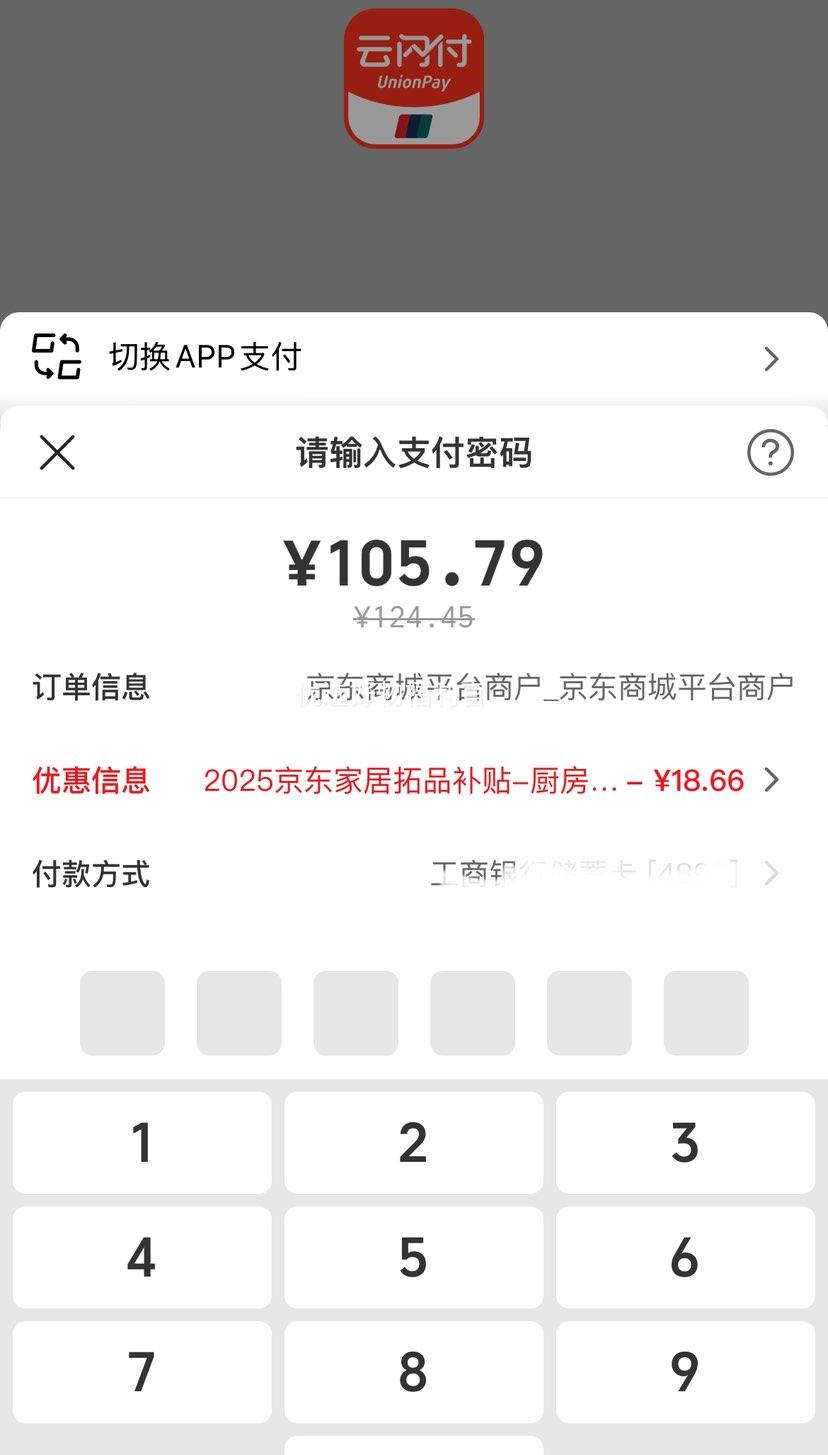This screenshot has width=828, height=1455.
Task: Enter digit 3 on the keypad
Action: 686,1143
